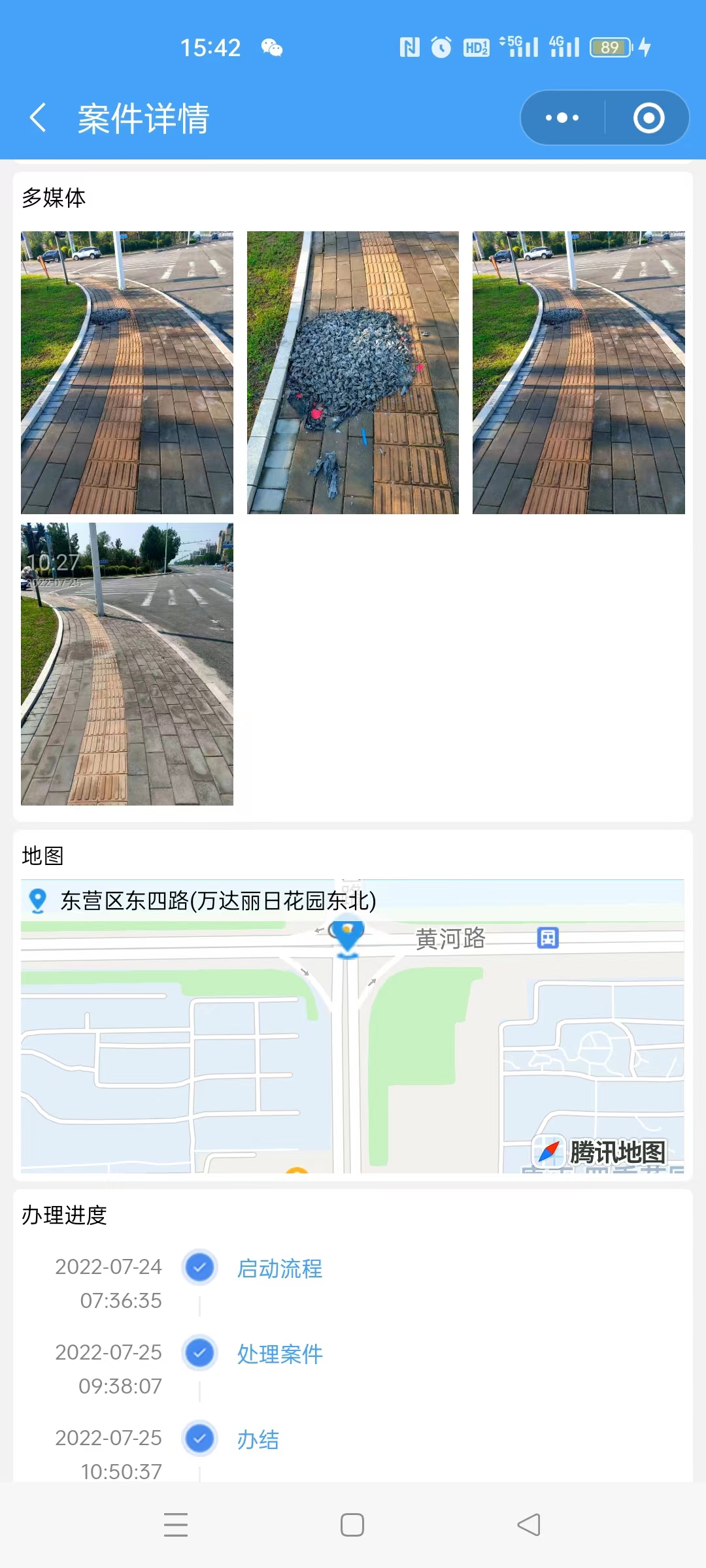Tap the system home button
The width and height of the screenshot is (706, 1568).
(x=352, y=1525)
